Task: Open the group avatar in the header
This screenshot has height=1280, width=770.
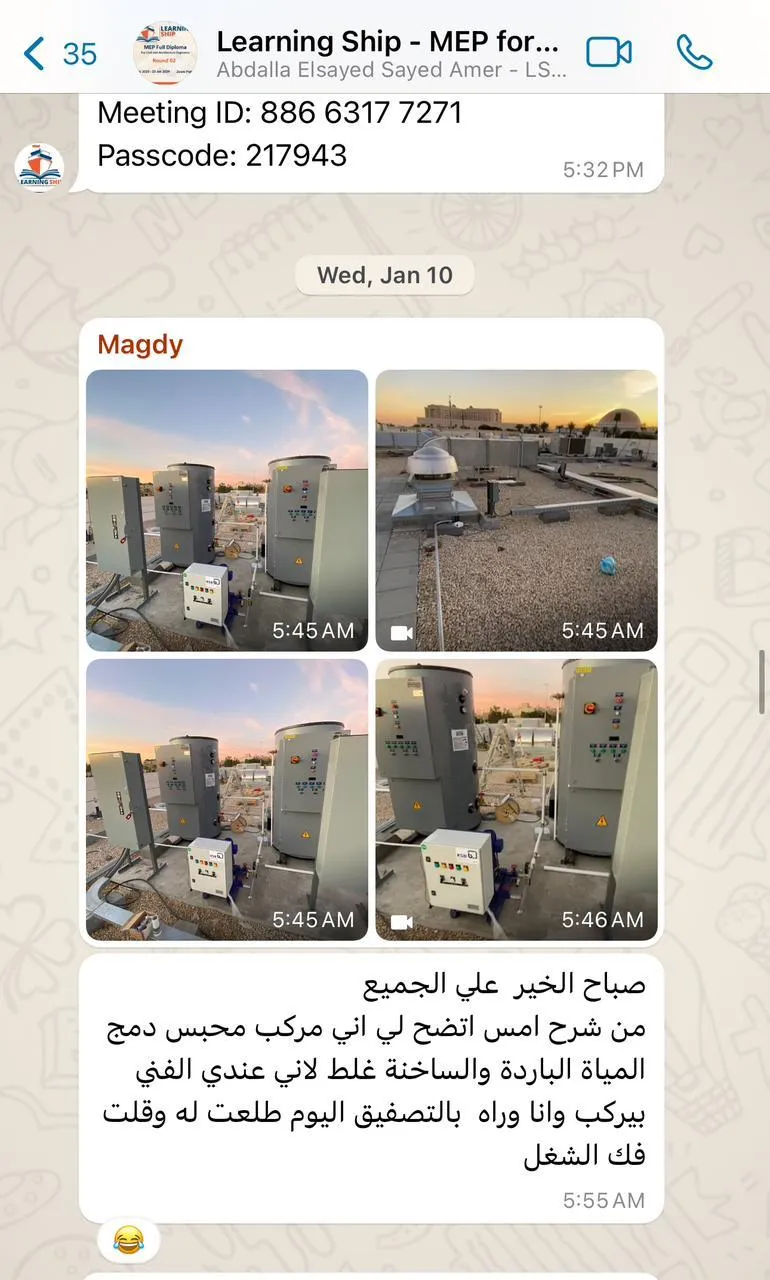Action: pyautogui.click(x=165, y=52)
